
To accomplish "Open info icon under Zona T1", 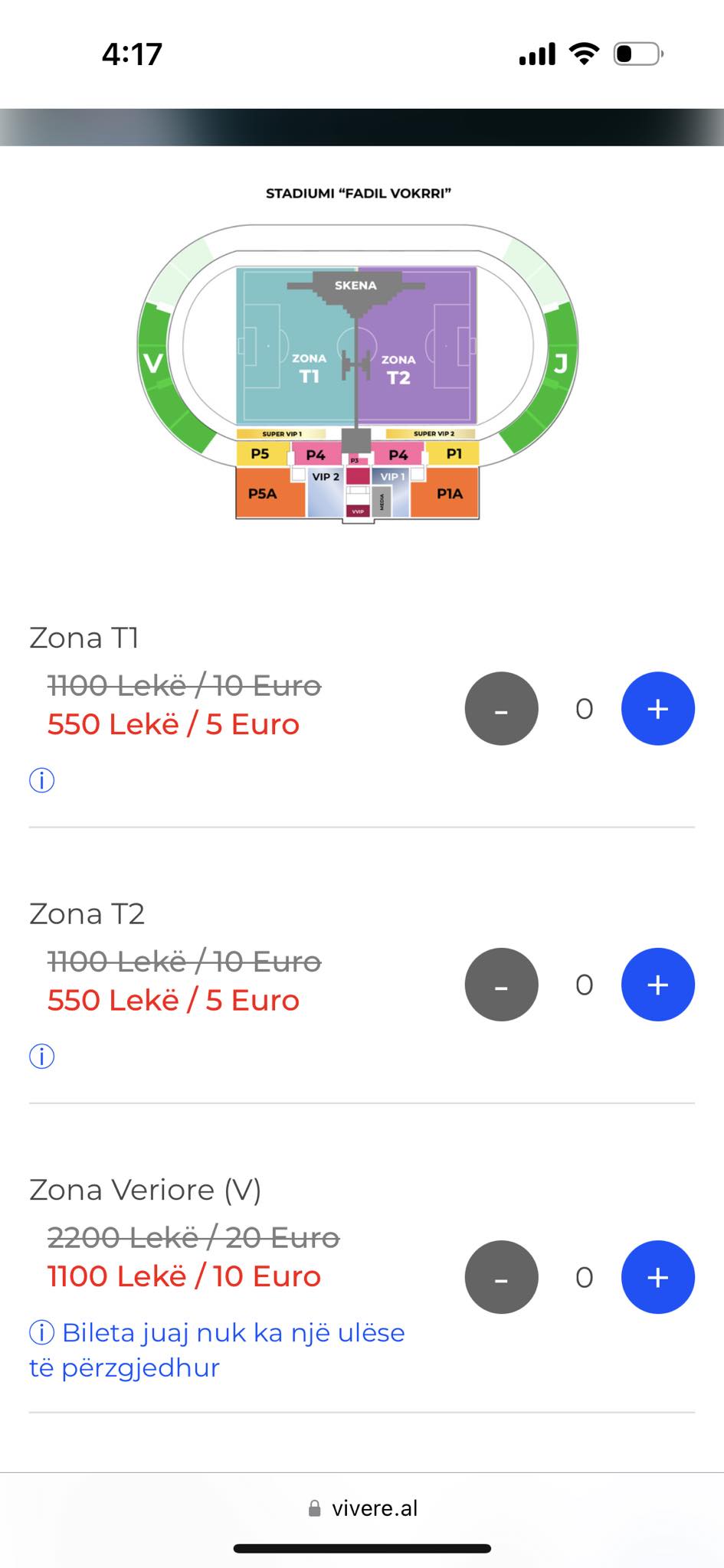I will point(41,780).
